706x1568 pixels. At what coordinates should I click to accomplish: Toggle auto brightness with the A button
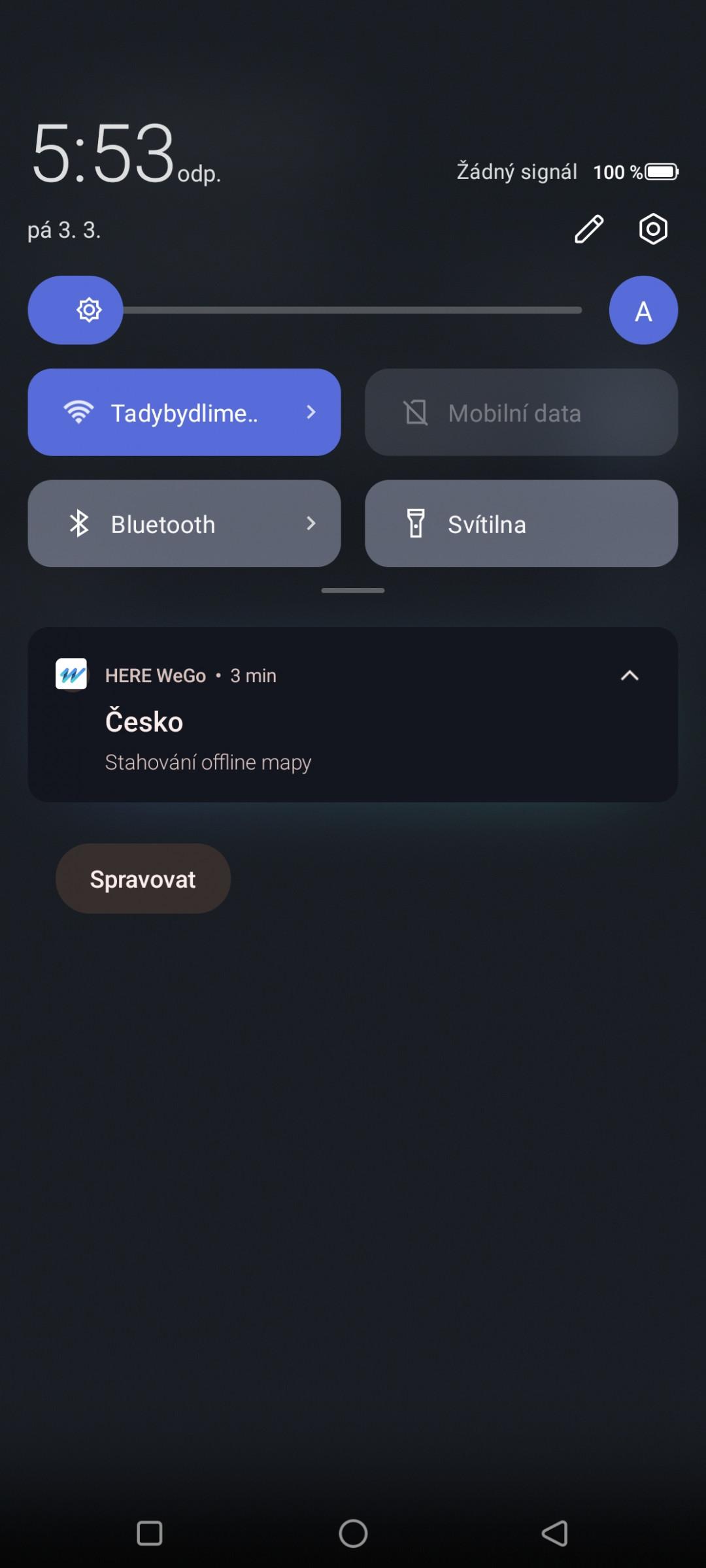point(643,310)
